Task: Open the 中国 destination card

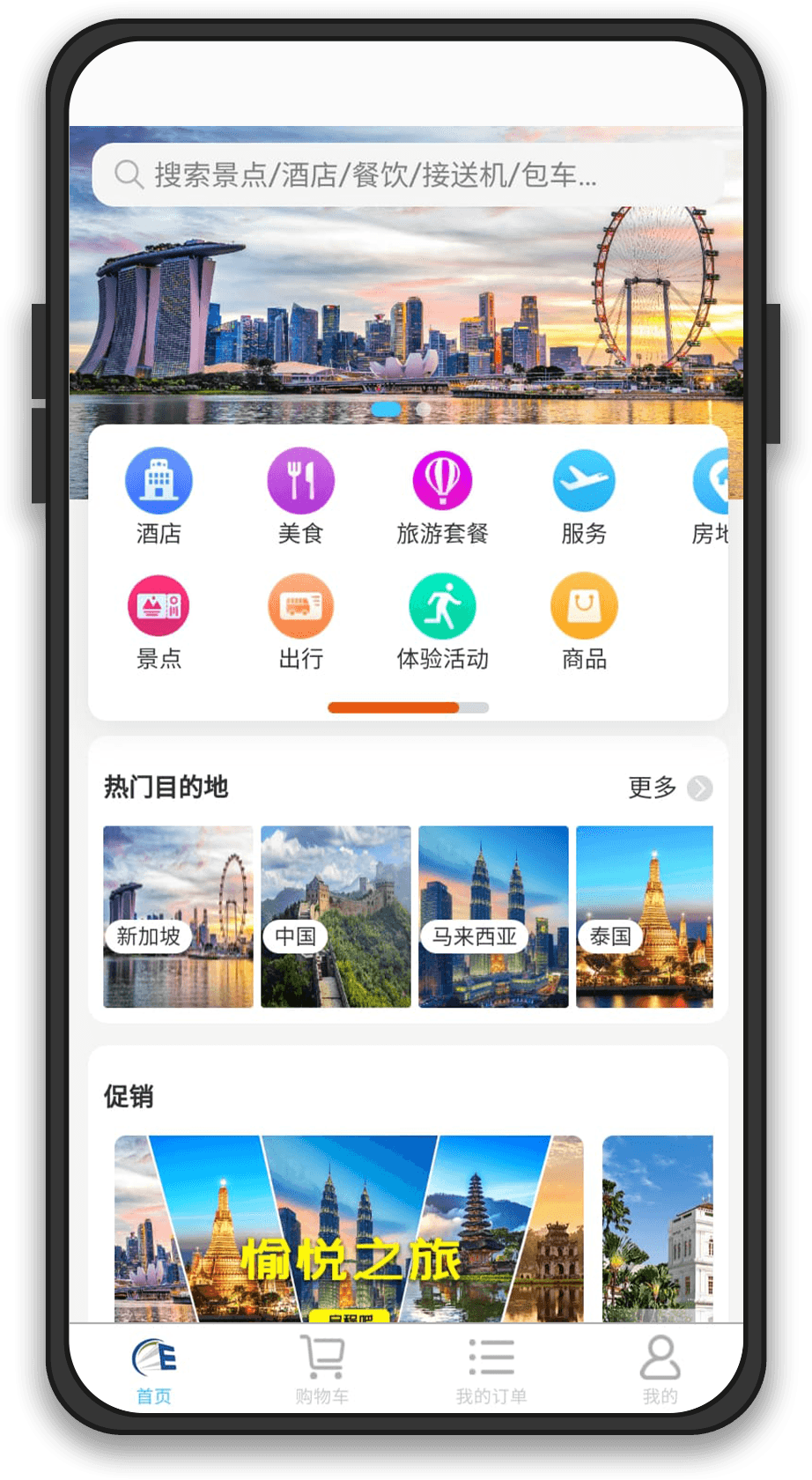Action: (x=336, y=916)
